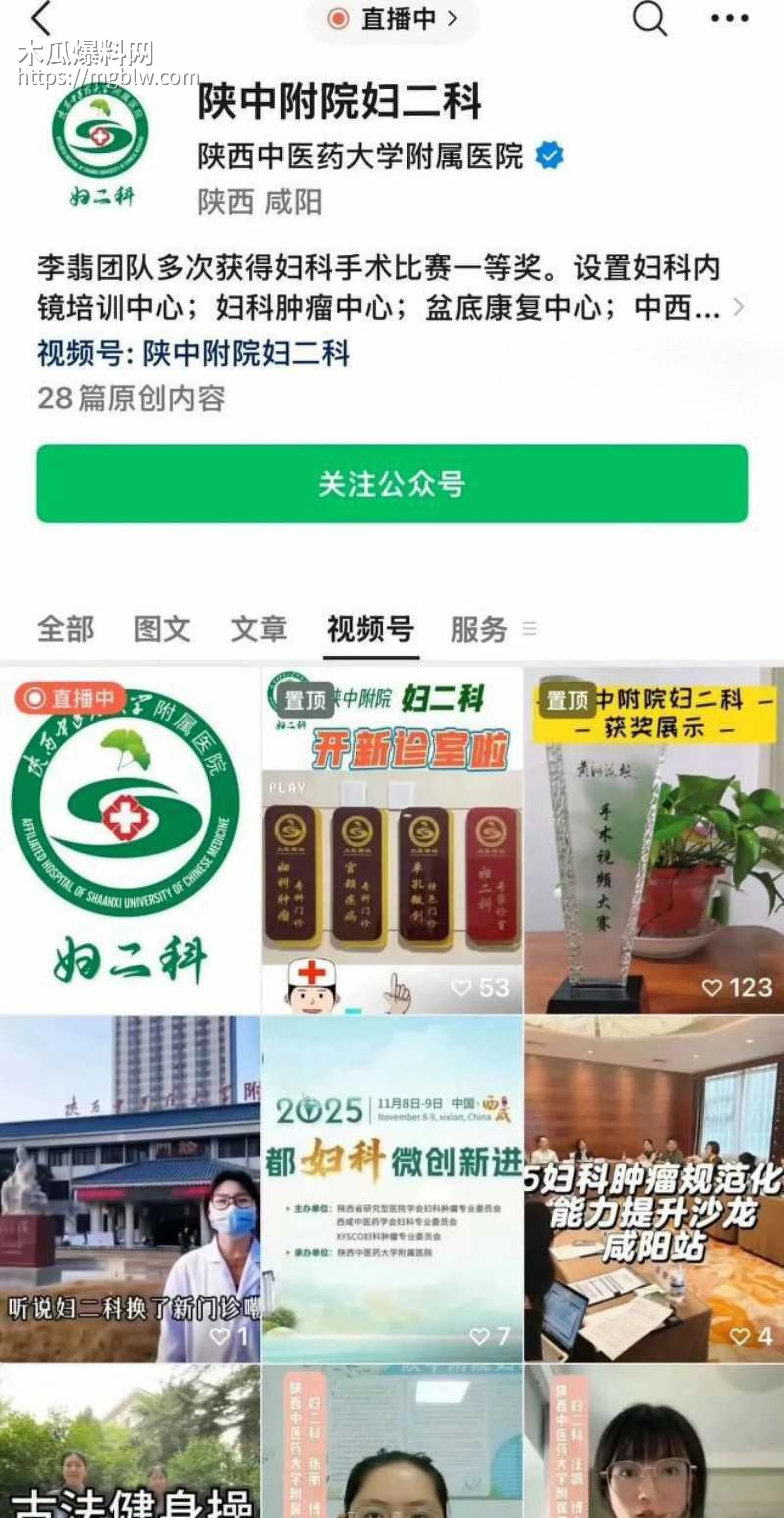Viewport: 784px width, 1518px height.
Task: Tap the 置顶 pin badge on the trophy video
Action: click(569, 698)
